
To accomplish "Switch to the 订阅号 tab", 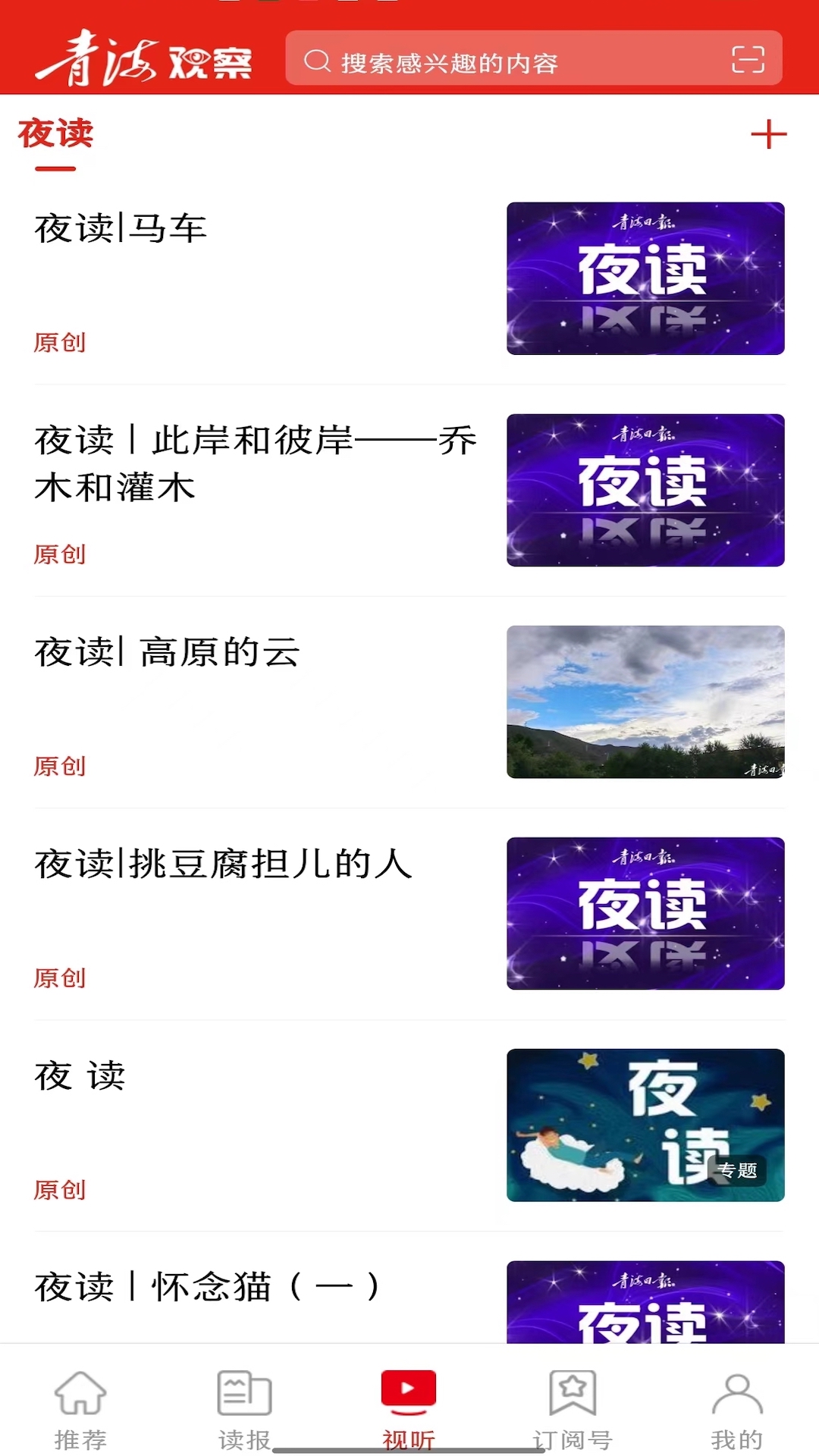I will point(573,1409).
